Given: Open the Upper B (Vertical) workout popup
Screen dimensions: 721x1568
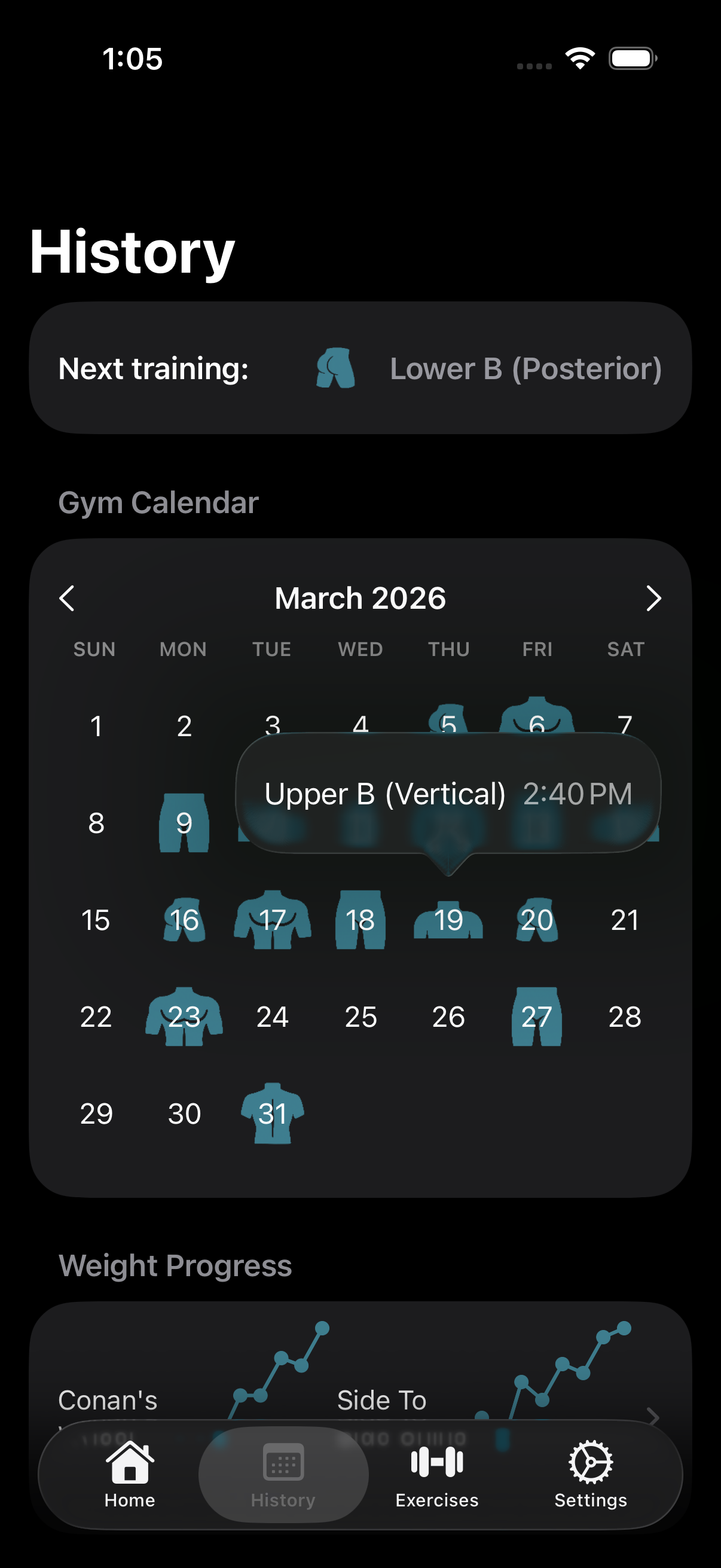Looking at the screenshot, I should tap(448, 794).
